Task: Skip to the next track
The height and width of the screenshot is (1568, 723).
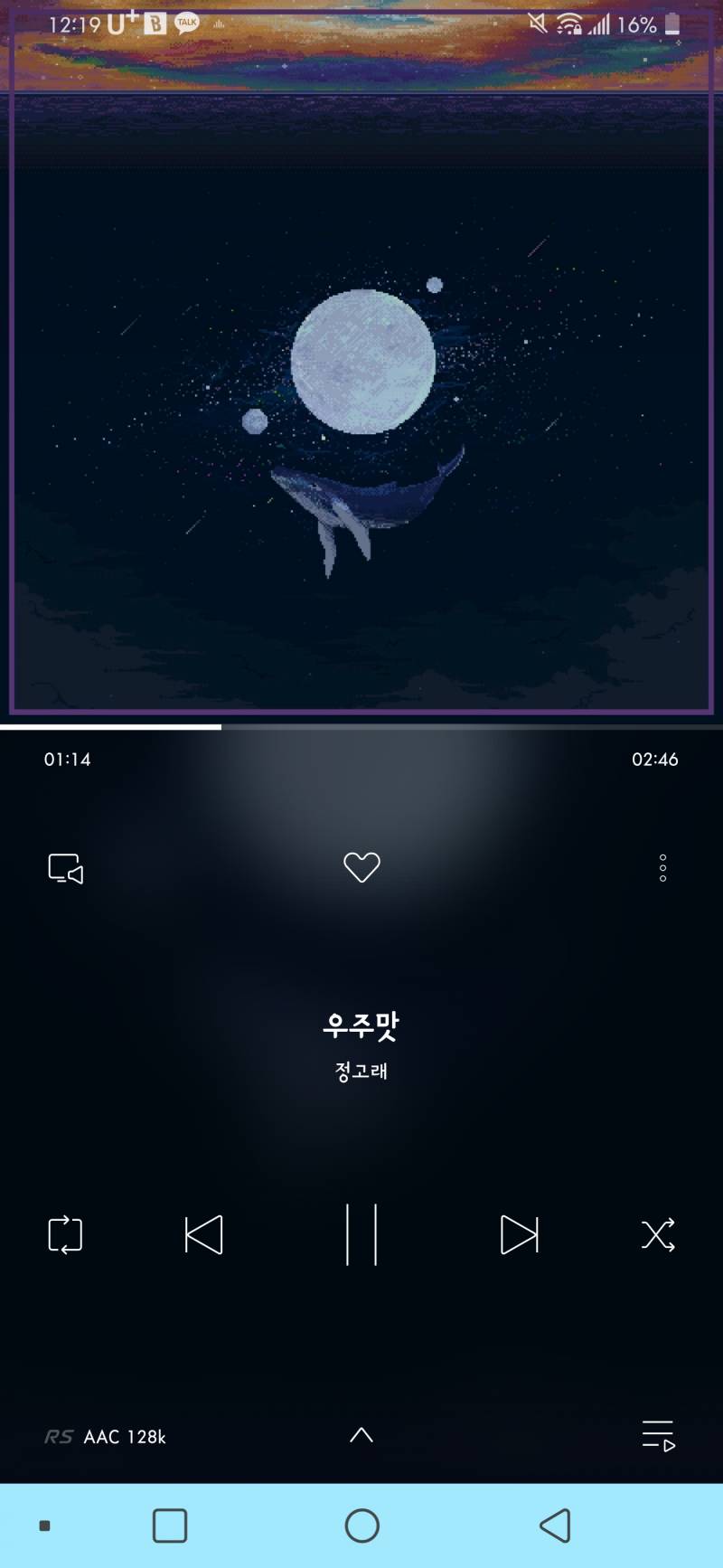Action: click(519, 1234)
